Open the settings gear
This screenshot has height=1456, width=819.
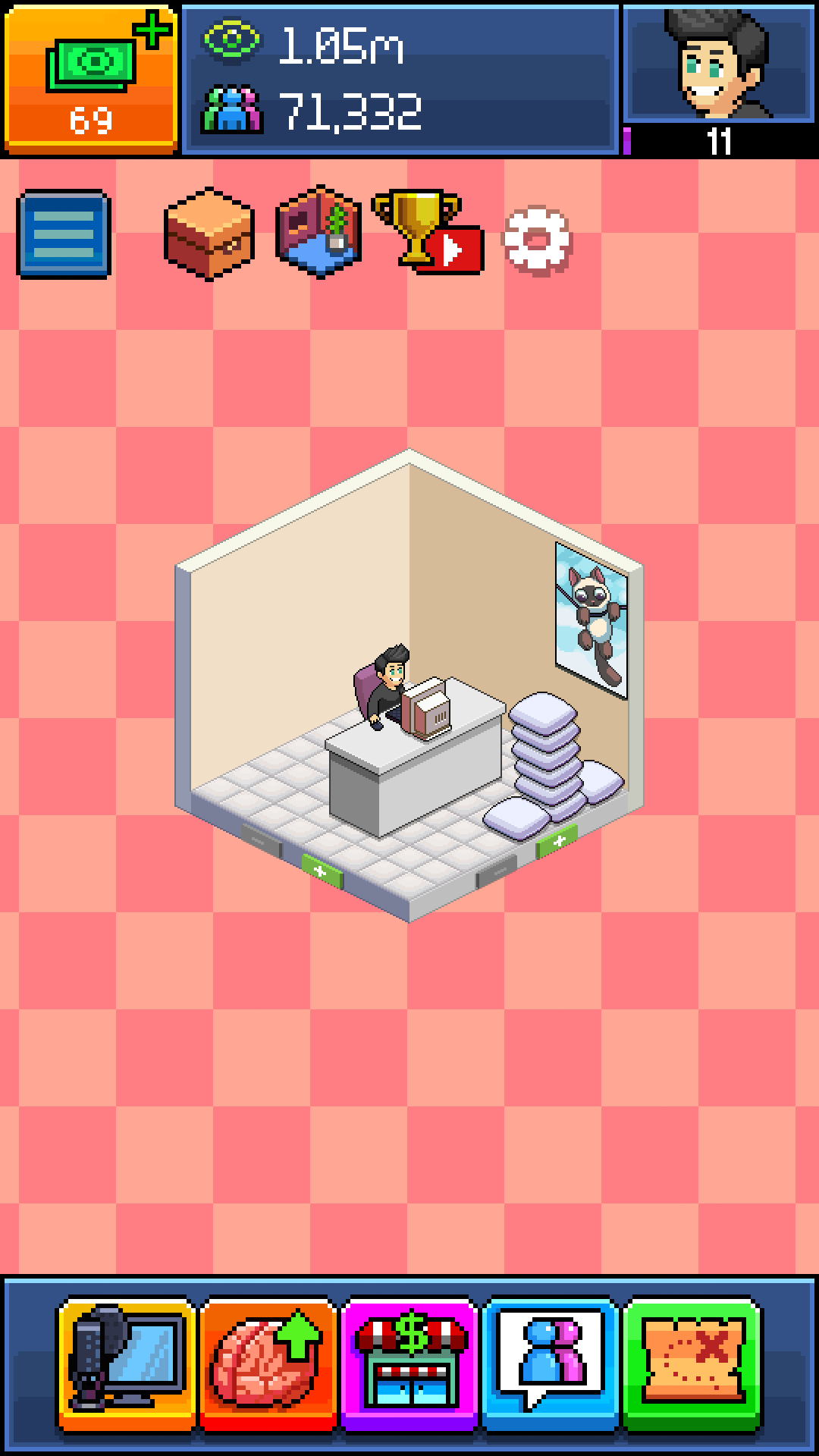point(537,240)
